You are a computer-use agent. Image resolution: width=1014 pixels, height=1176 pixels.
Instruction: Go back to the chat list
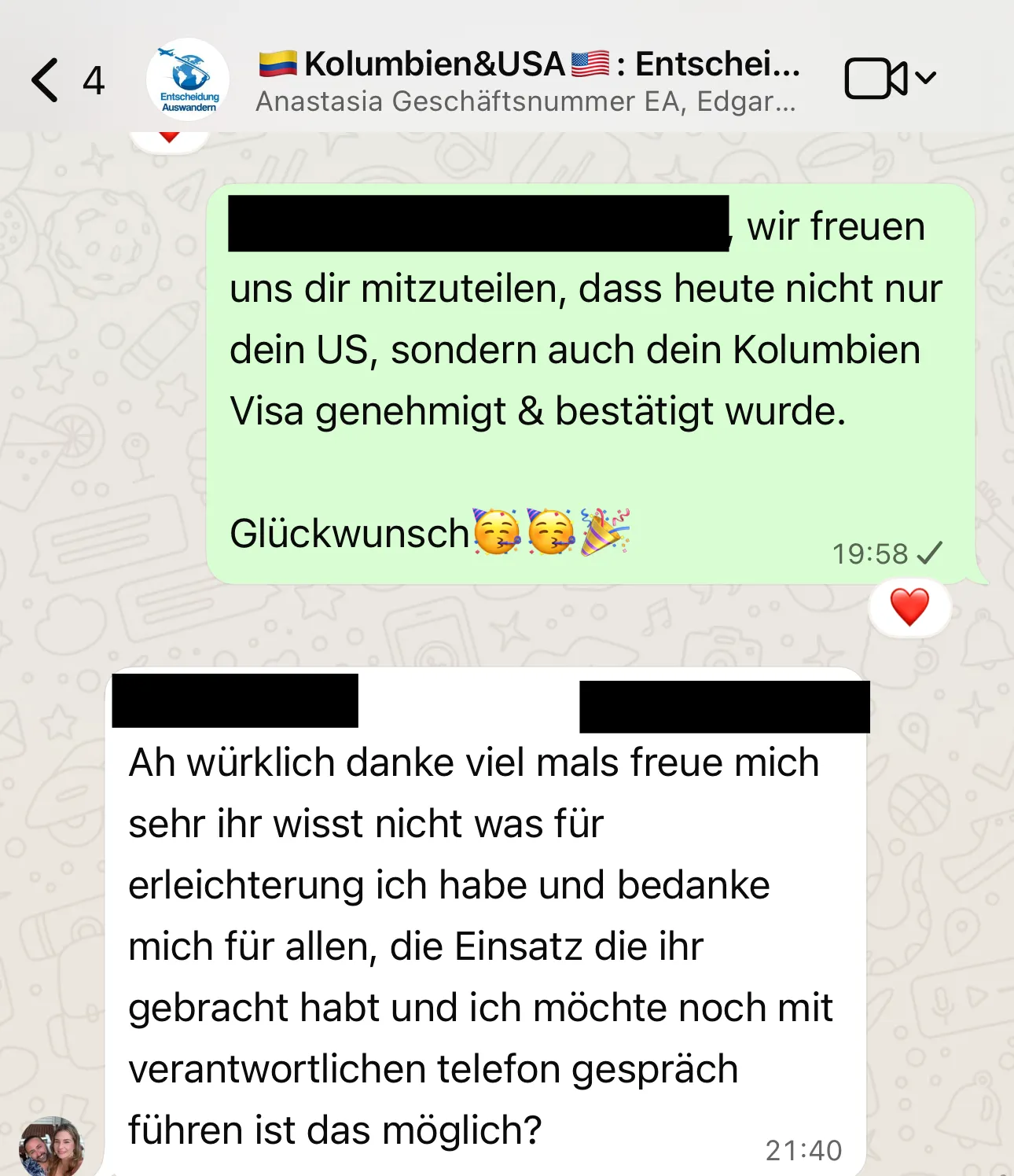tap(46, 80)
